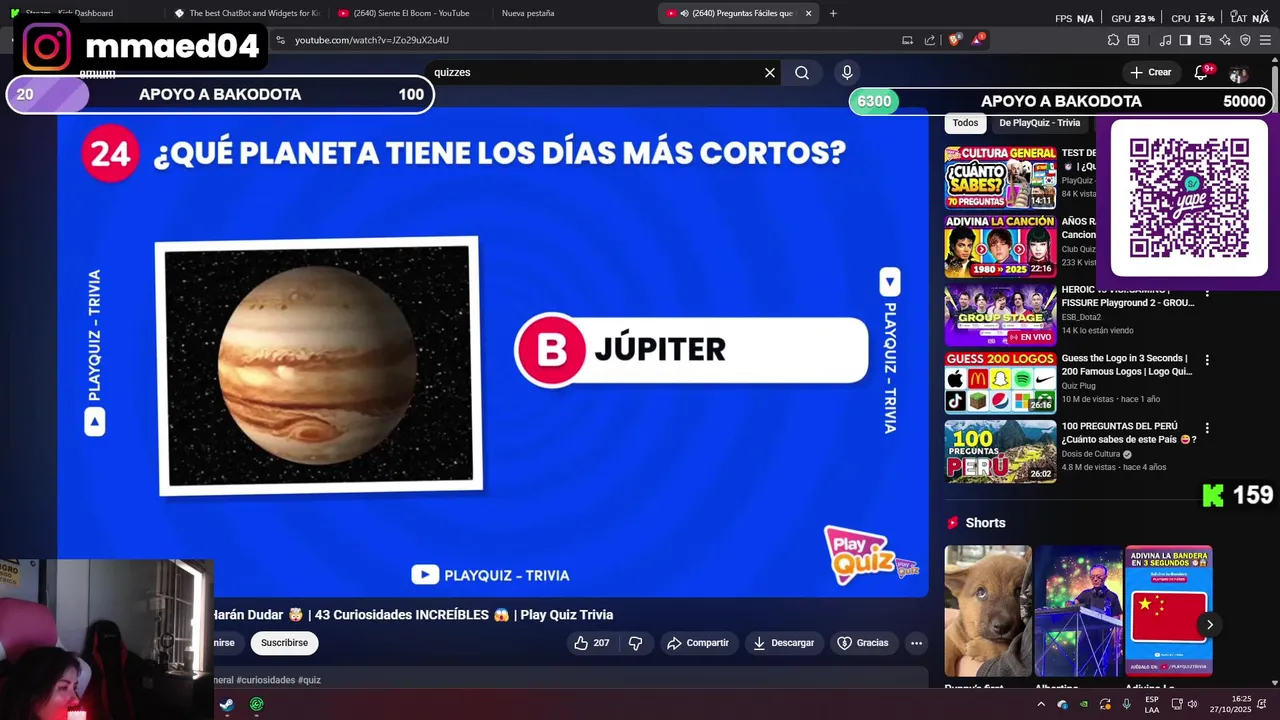
Task: Start voice search with the microphone
Action: [x=847, y=72]
